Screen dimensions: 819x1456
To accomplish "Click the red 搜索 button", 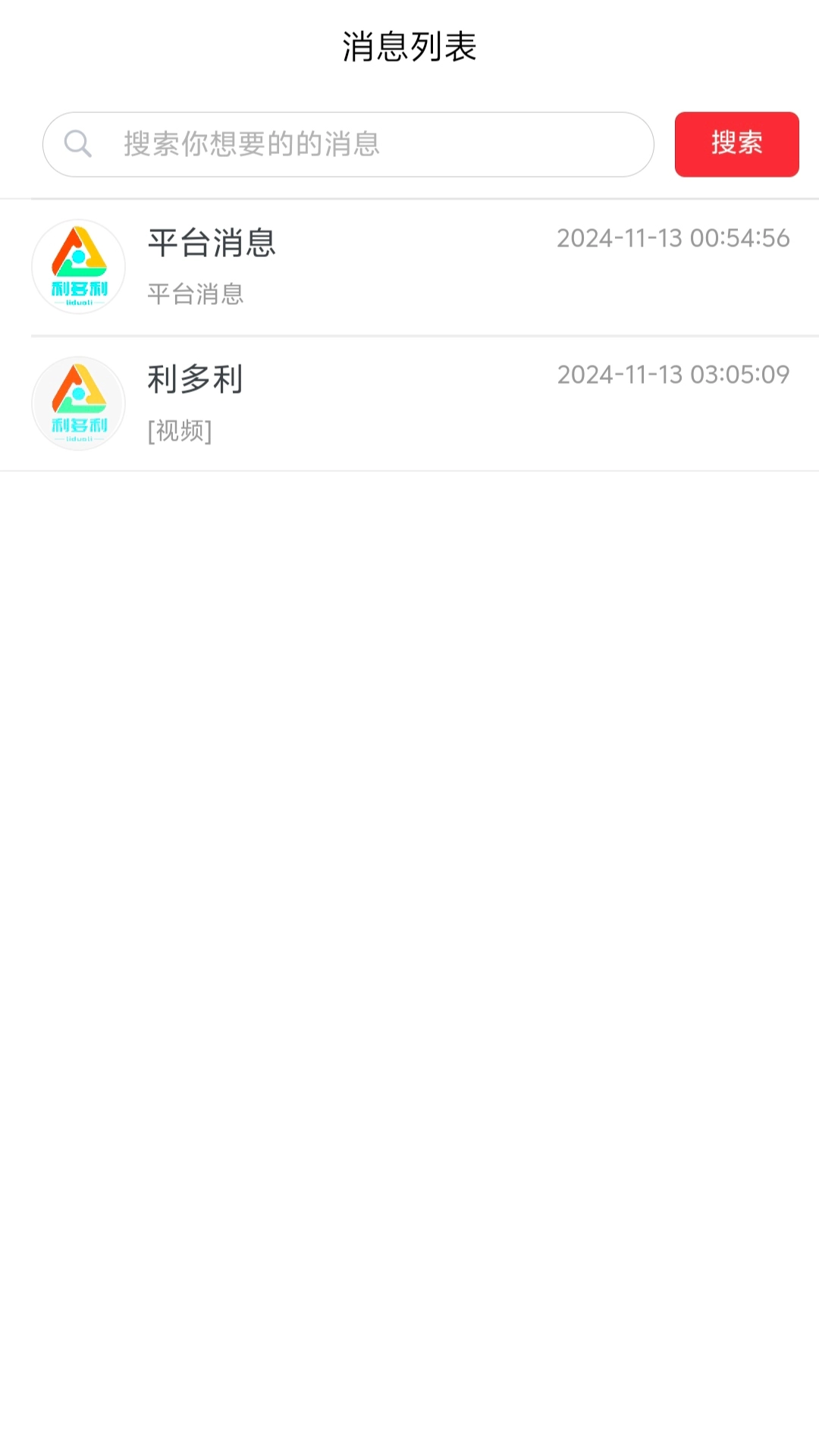I will [736, 144].
